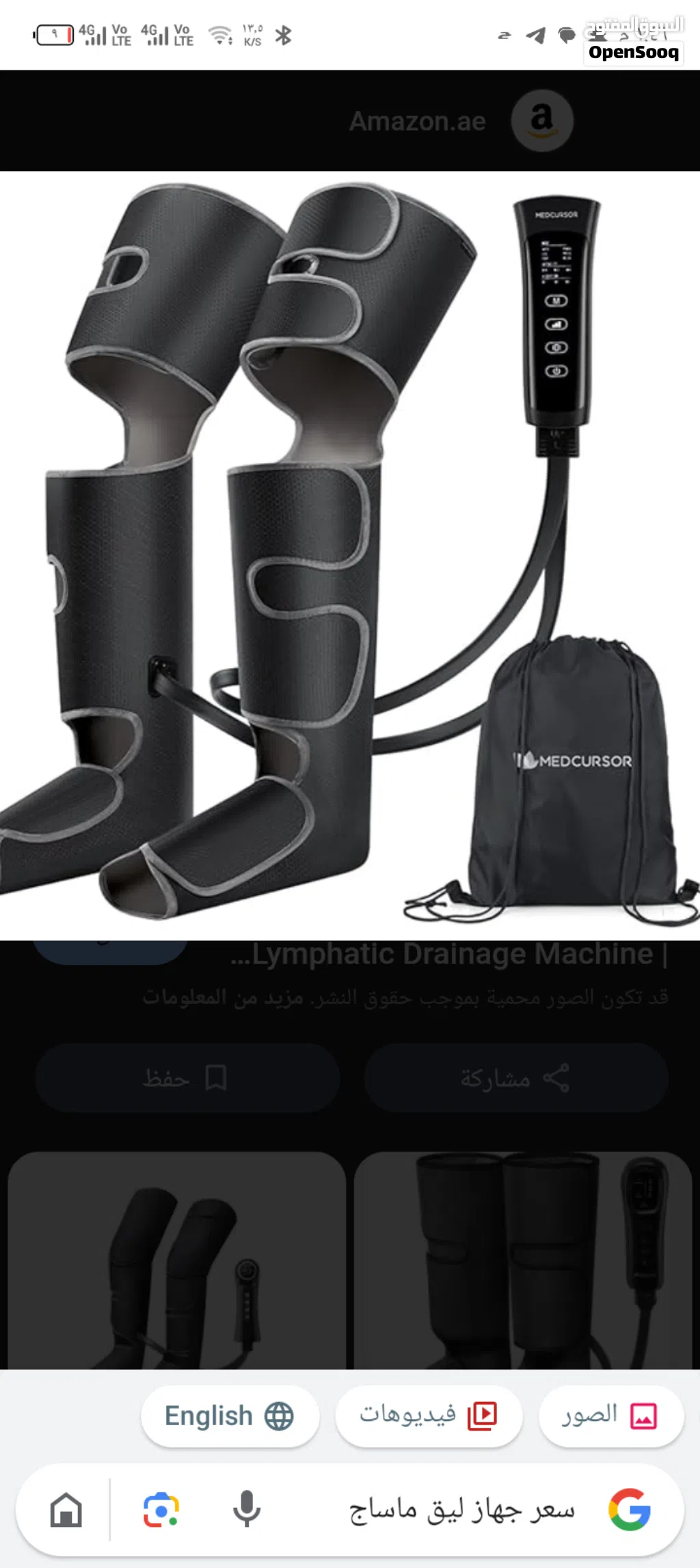Go to the Google home icon
Viewport: 700px width, 1568px height.
coord(66,1509)
